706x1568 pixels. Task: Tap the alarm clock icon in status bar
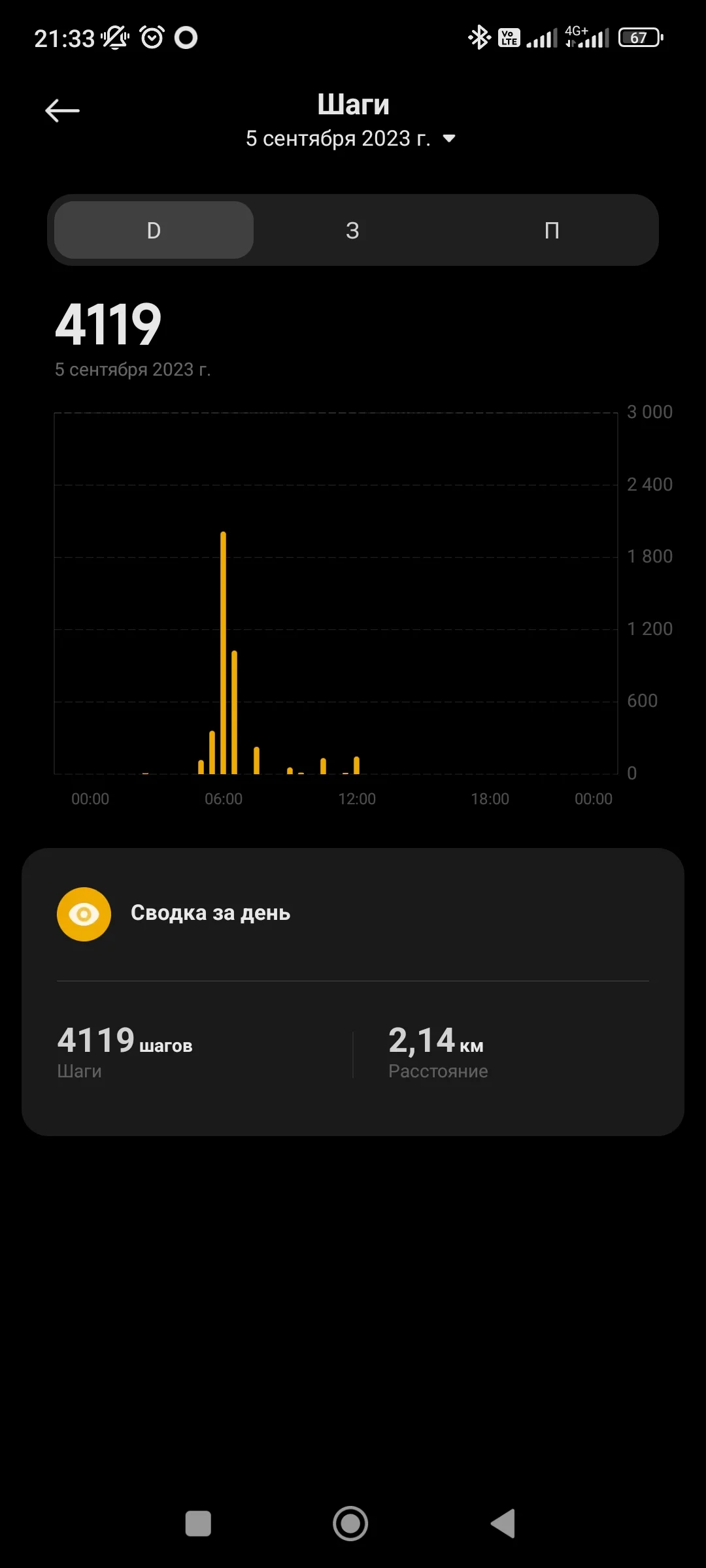point(150,37)
